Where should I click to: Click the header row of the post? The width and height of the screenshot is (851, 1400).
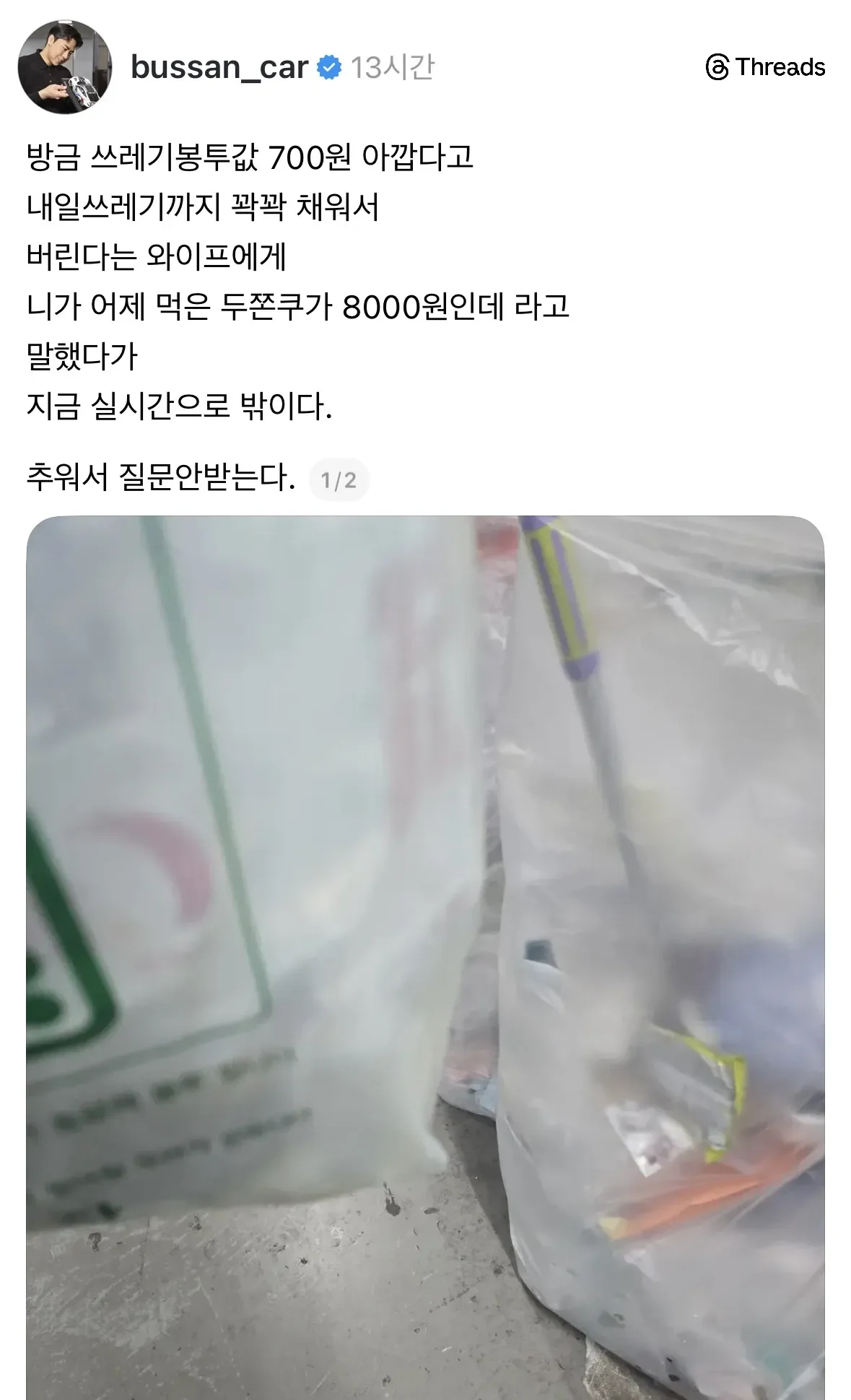tap(217, 66)
